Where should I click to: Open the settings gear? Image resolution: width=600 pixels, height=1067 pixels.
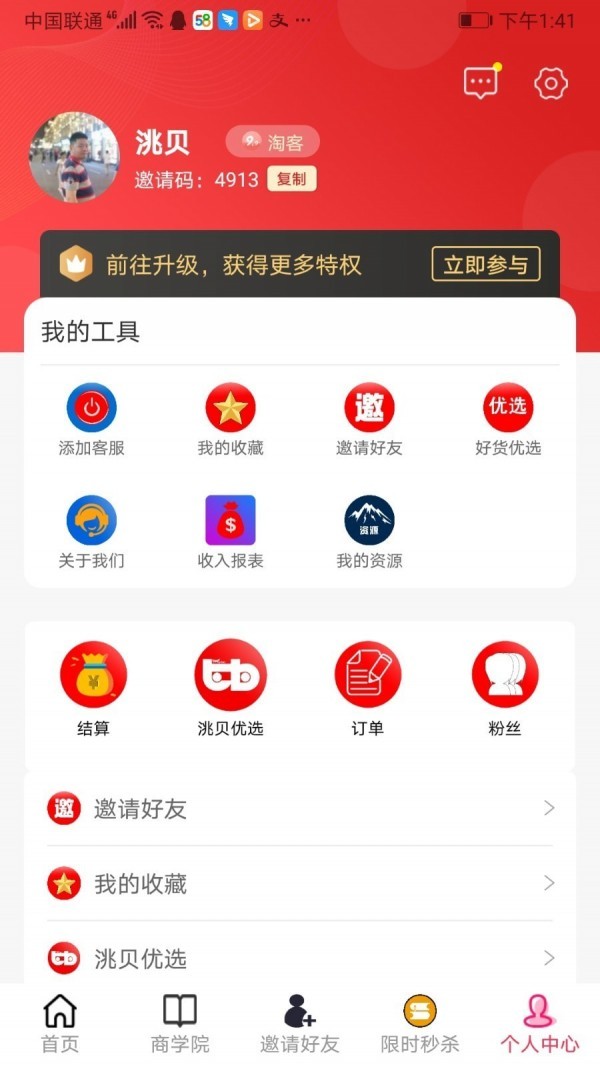[x=551, y=84]
